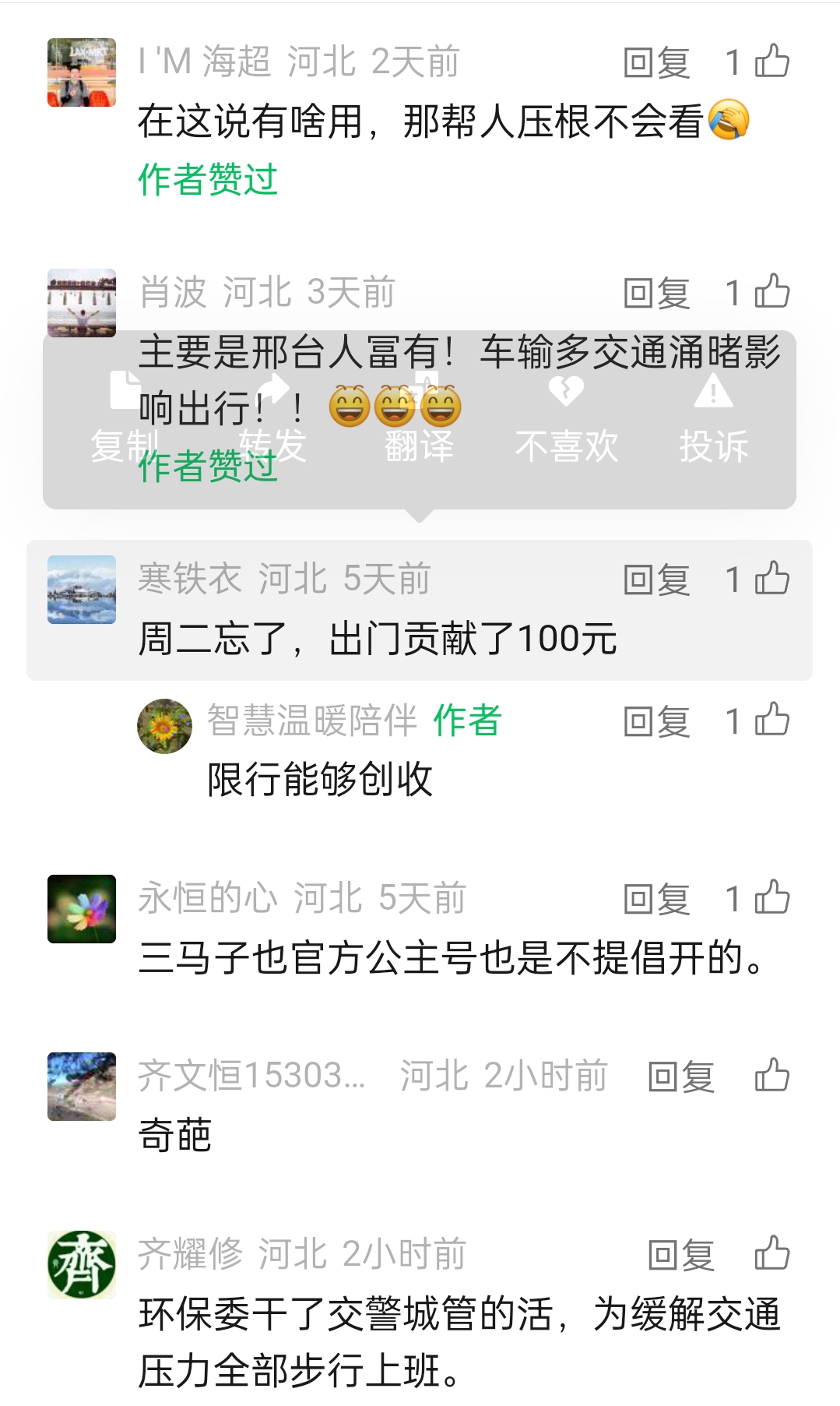
Task: Open 齐耀修's green seal avatar
Action: (x=82, y=1262)
